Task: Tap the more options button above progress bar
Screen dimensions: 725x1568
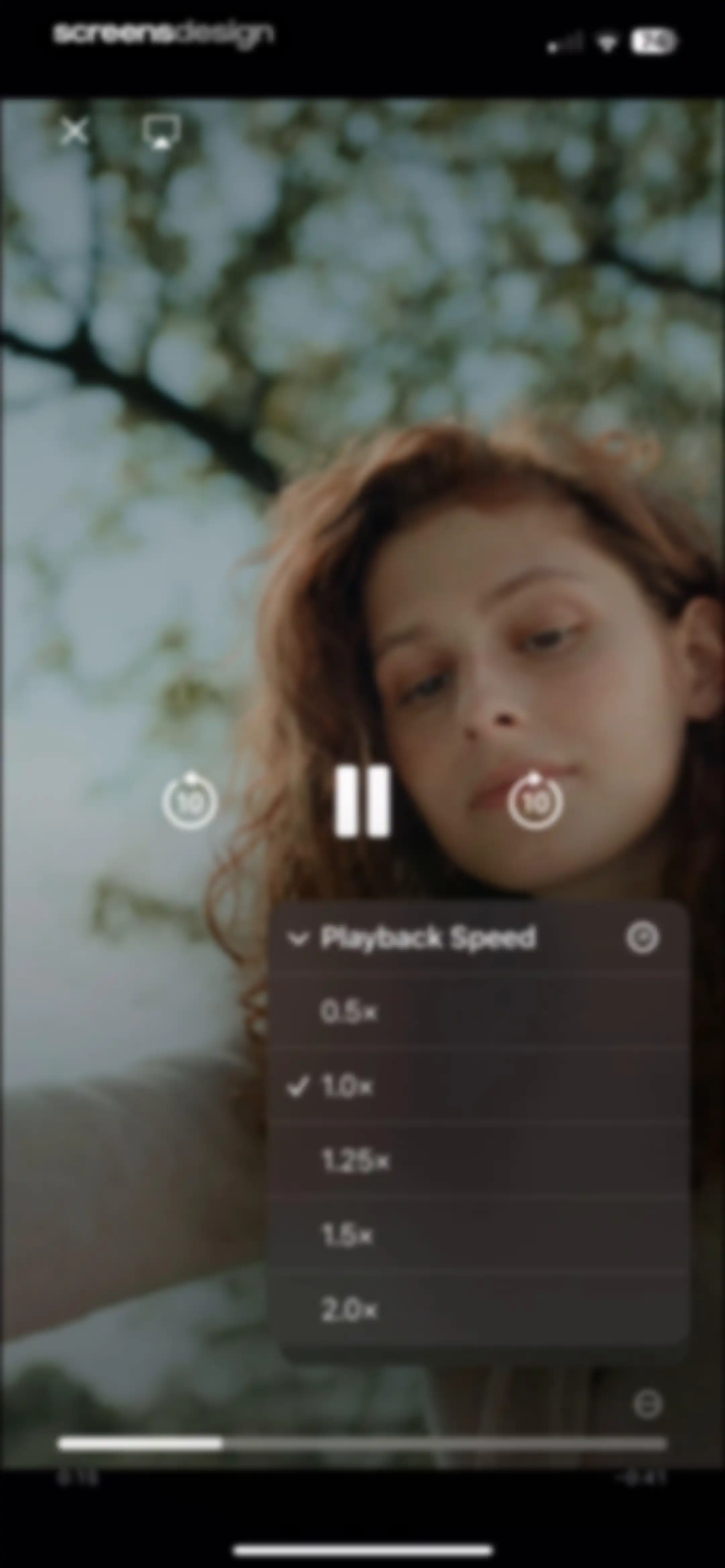Action: pyautogui.click(x=647, y=1404)
